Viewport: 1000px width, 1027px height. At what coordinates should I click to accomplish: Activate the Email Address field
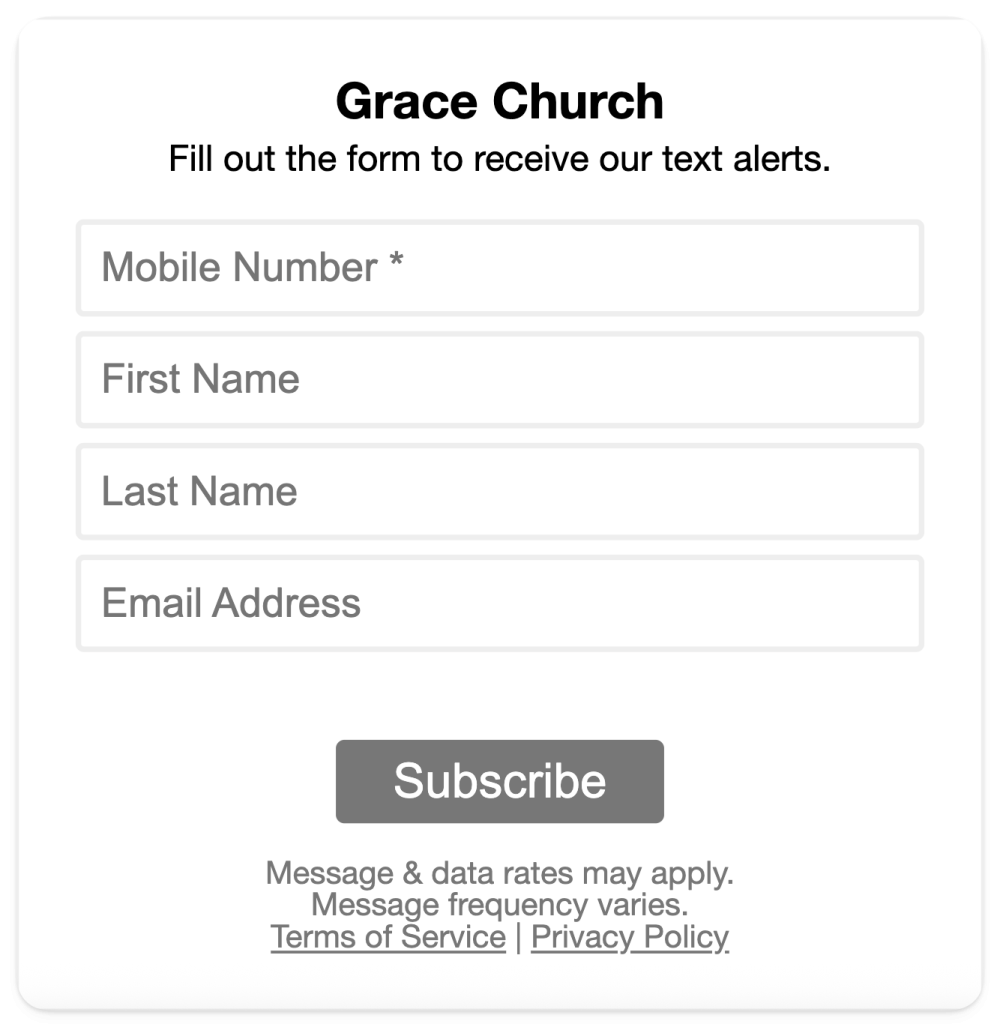coord(499,604)
